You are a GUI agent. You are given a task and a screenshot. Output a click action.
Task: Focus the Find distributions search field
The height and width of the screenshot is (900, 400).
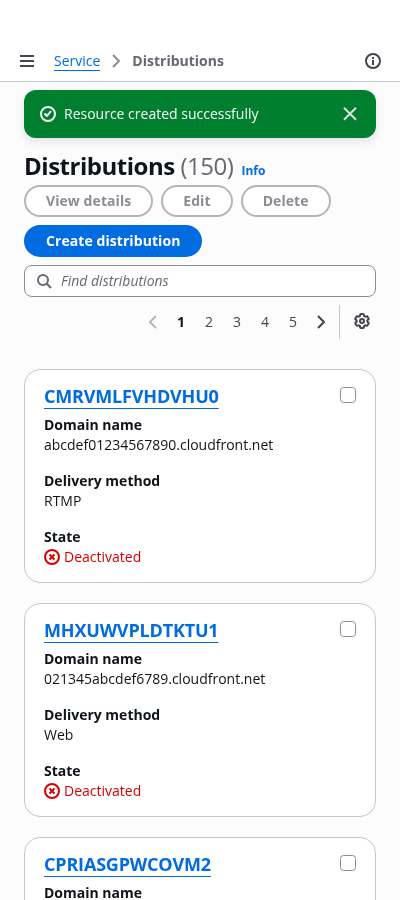(200, 281)
